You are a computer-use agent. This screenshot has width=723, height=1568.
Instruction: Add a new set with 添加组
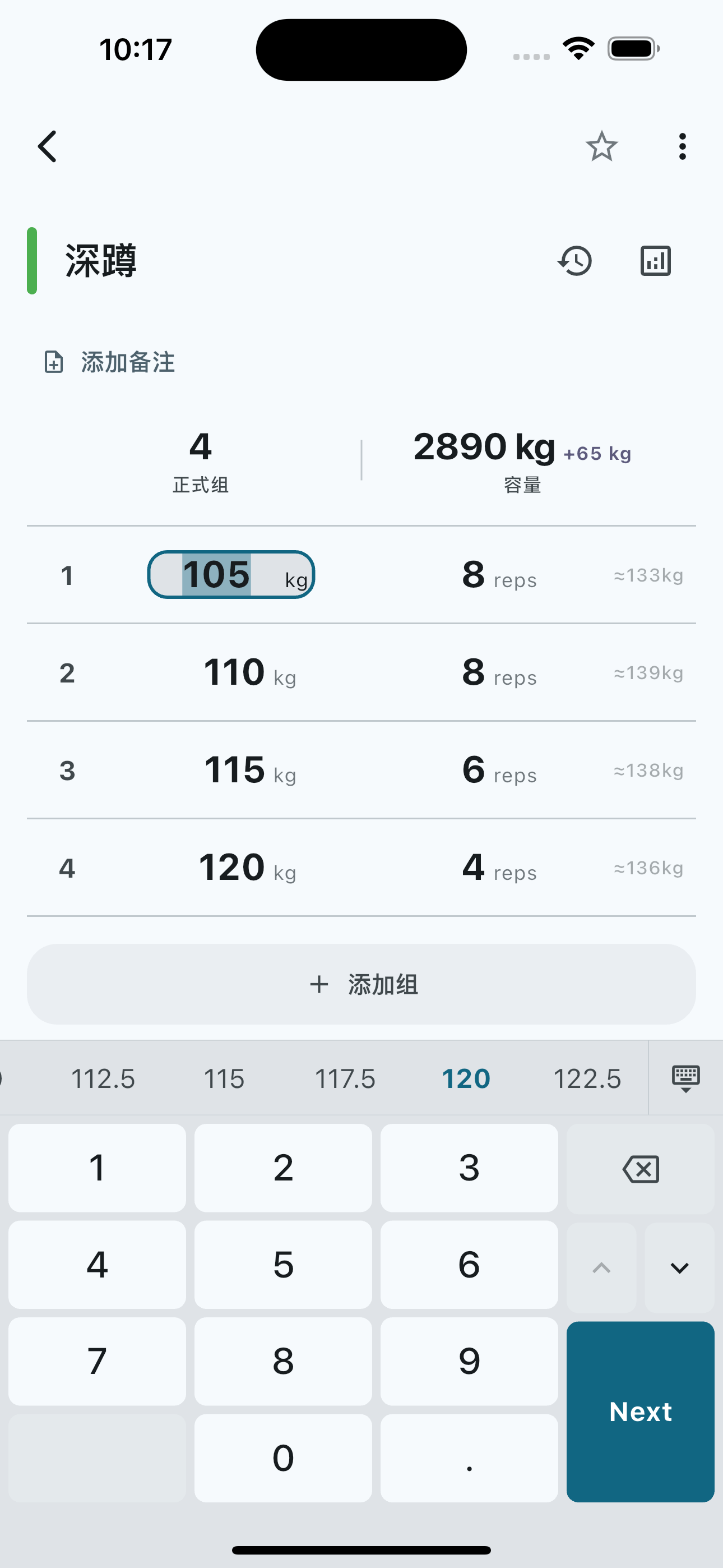361,984
